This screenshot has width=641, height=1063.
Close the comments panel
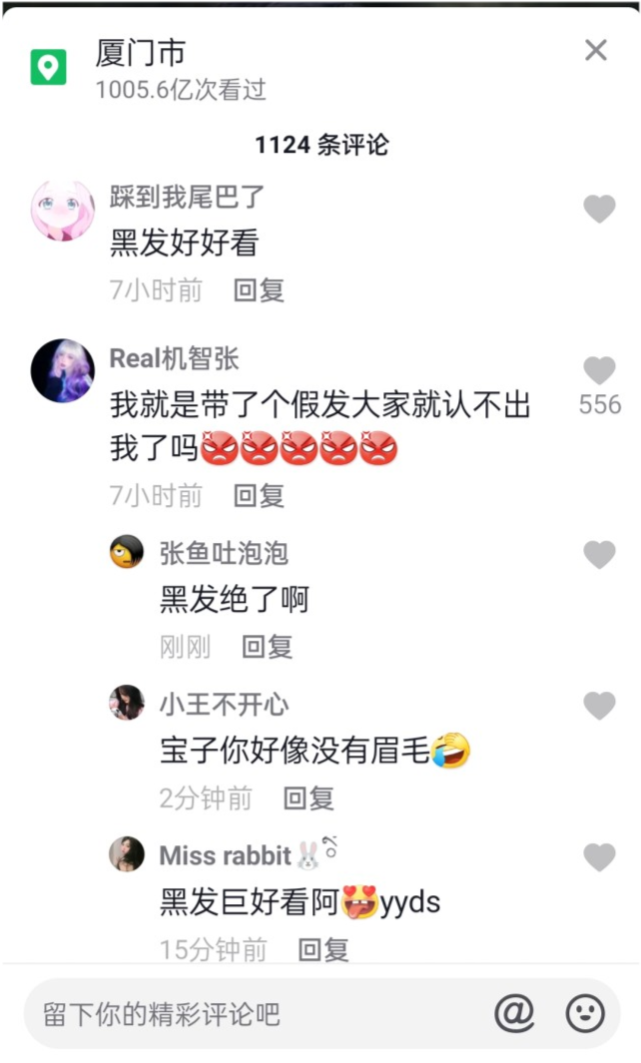[x=596, y=51]
